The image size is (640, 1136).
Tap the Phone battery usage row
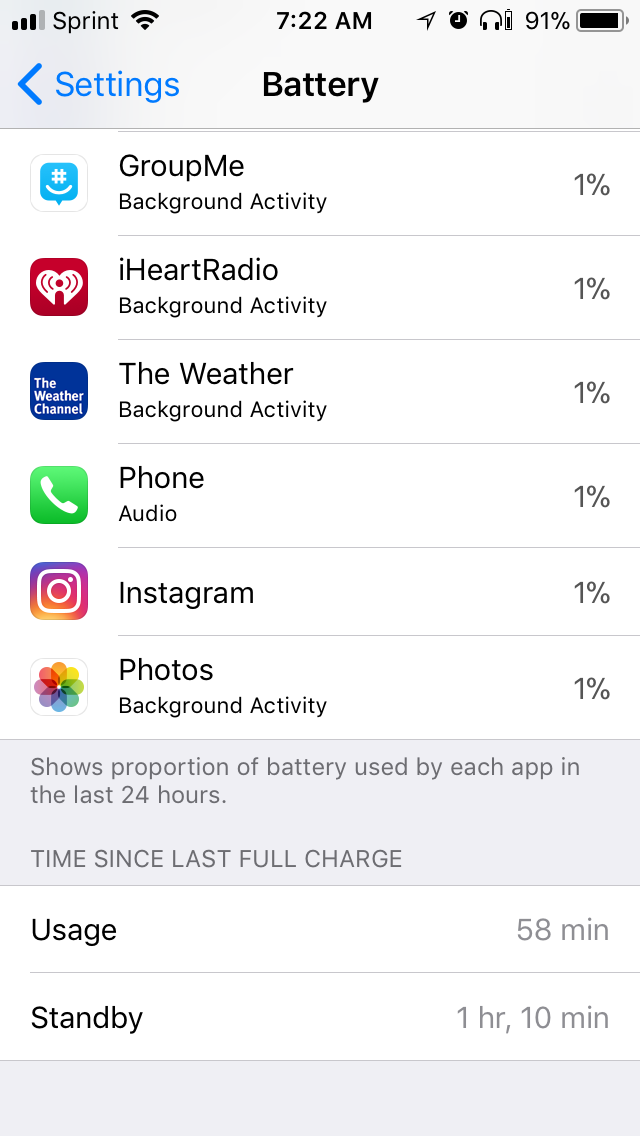pos(320,496)
